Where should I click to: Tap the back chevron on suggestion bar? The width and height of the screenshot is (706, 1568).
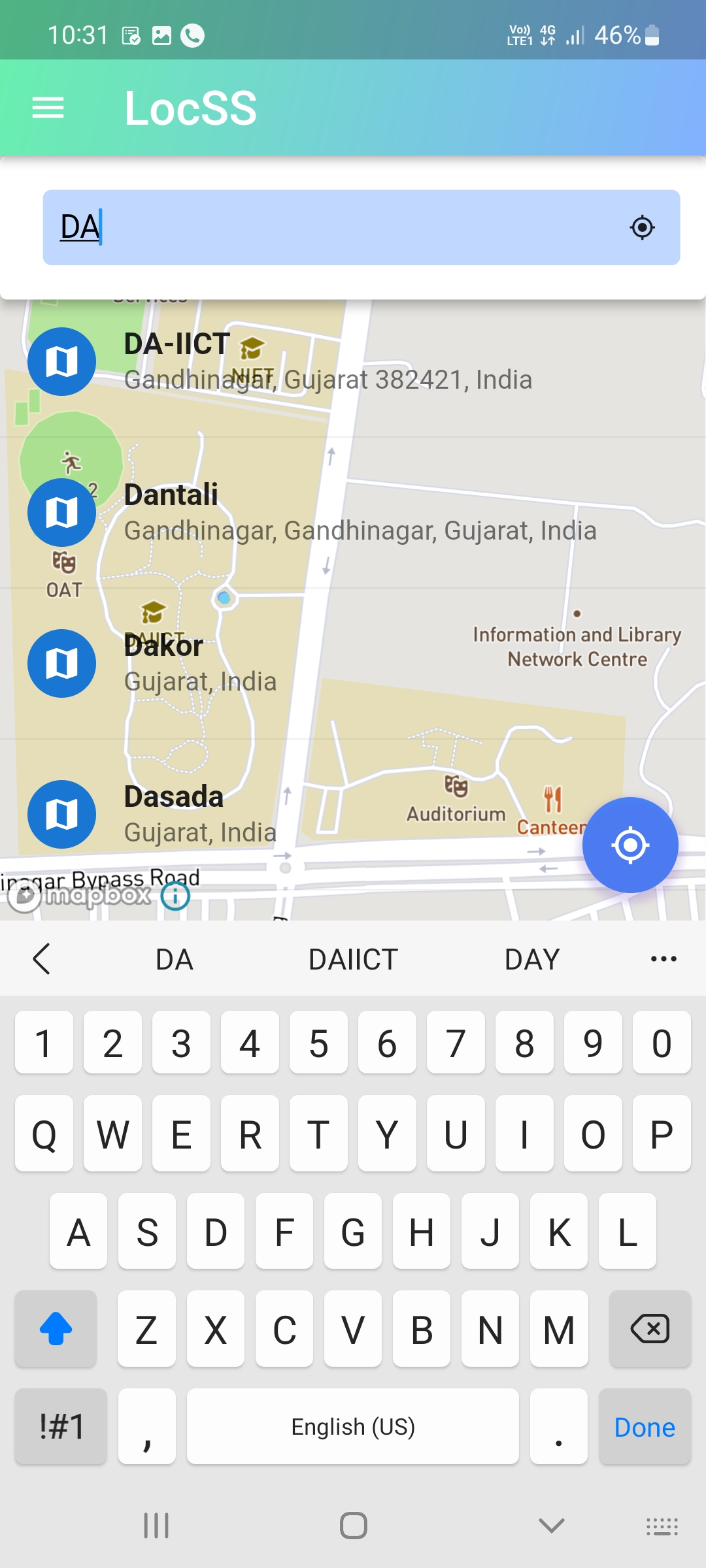tap(42, 958)
